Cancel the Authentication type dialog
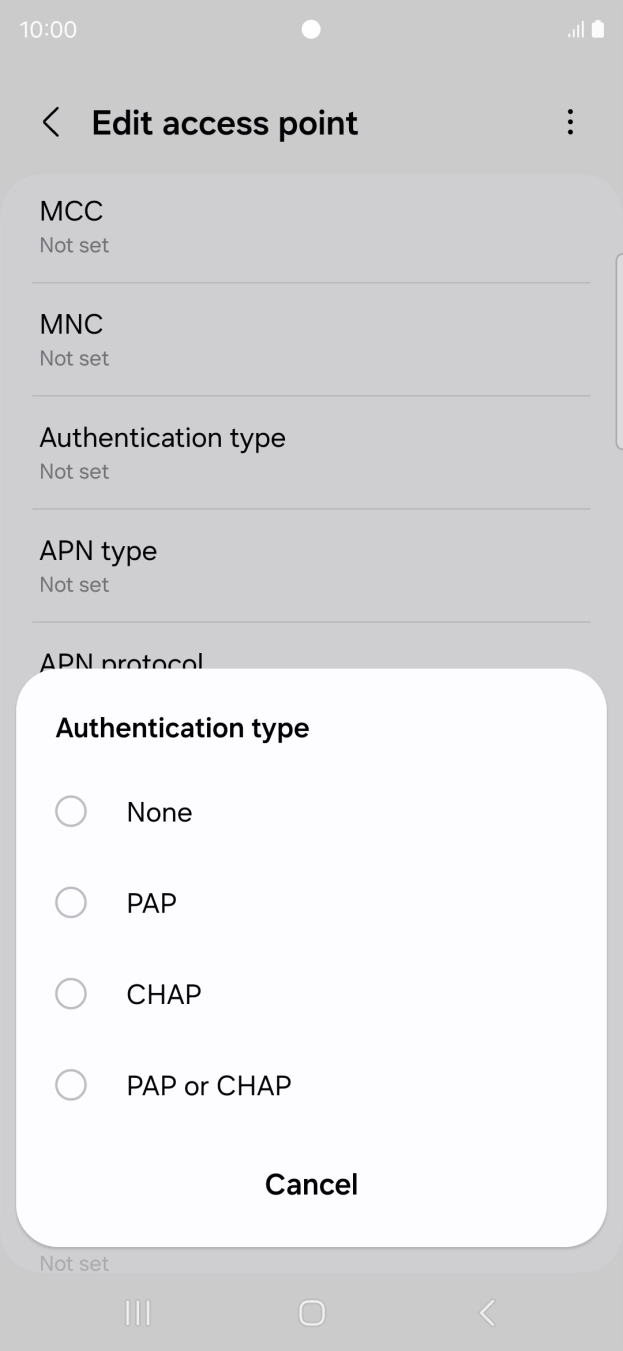 click(311, 1184)
